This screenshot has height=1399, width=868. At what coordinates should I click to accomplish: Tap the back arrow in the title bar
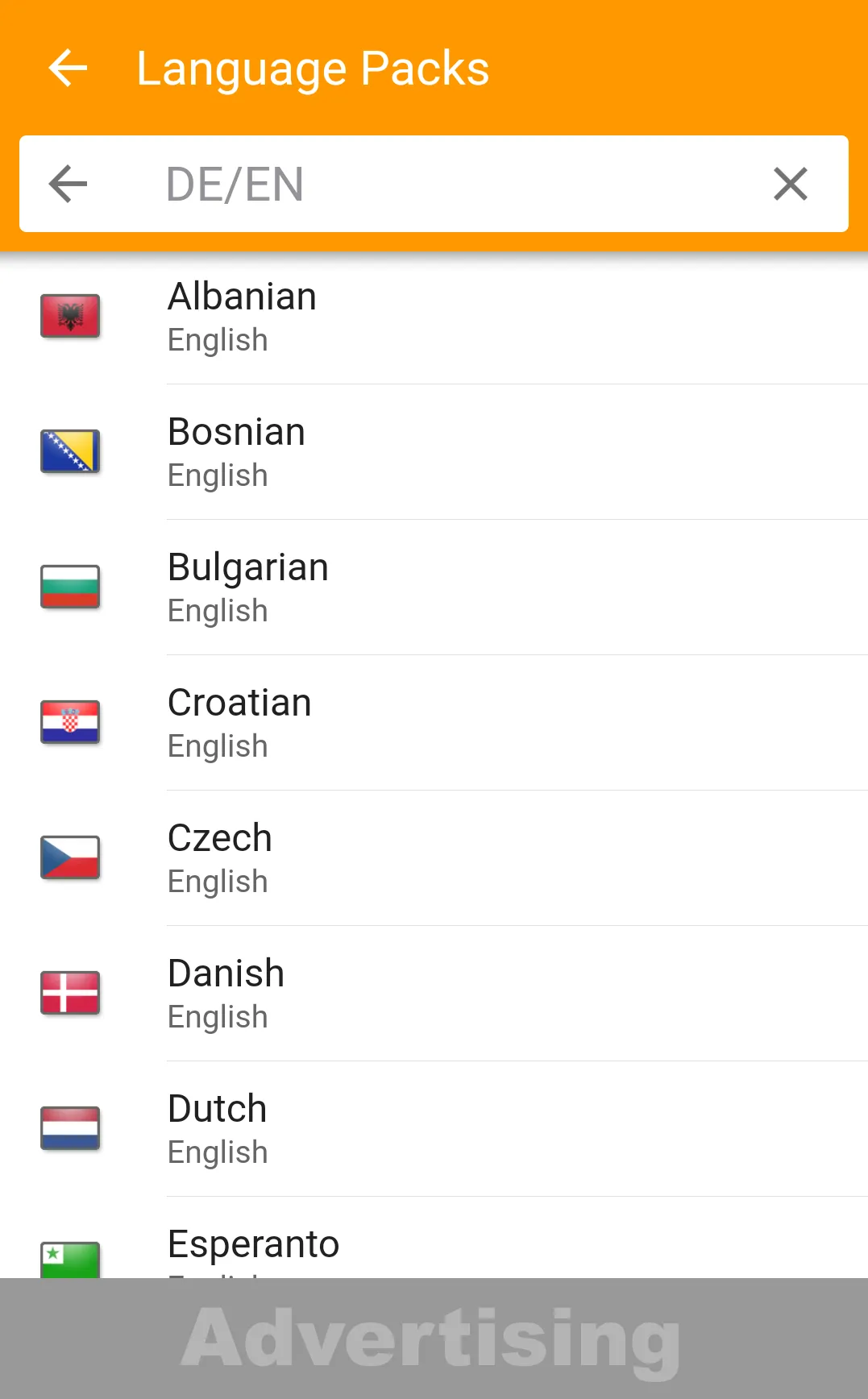pyautogui.click(x=68, y=68)
